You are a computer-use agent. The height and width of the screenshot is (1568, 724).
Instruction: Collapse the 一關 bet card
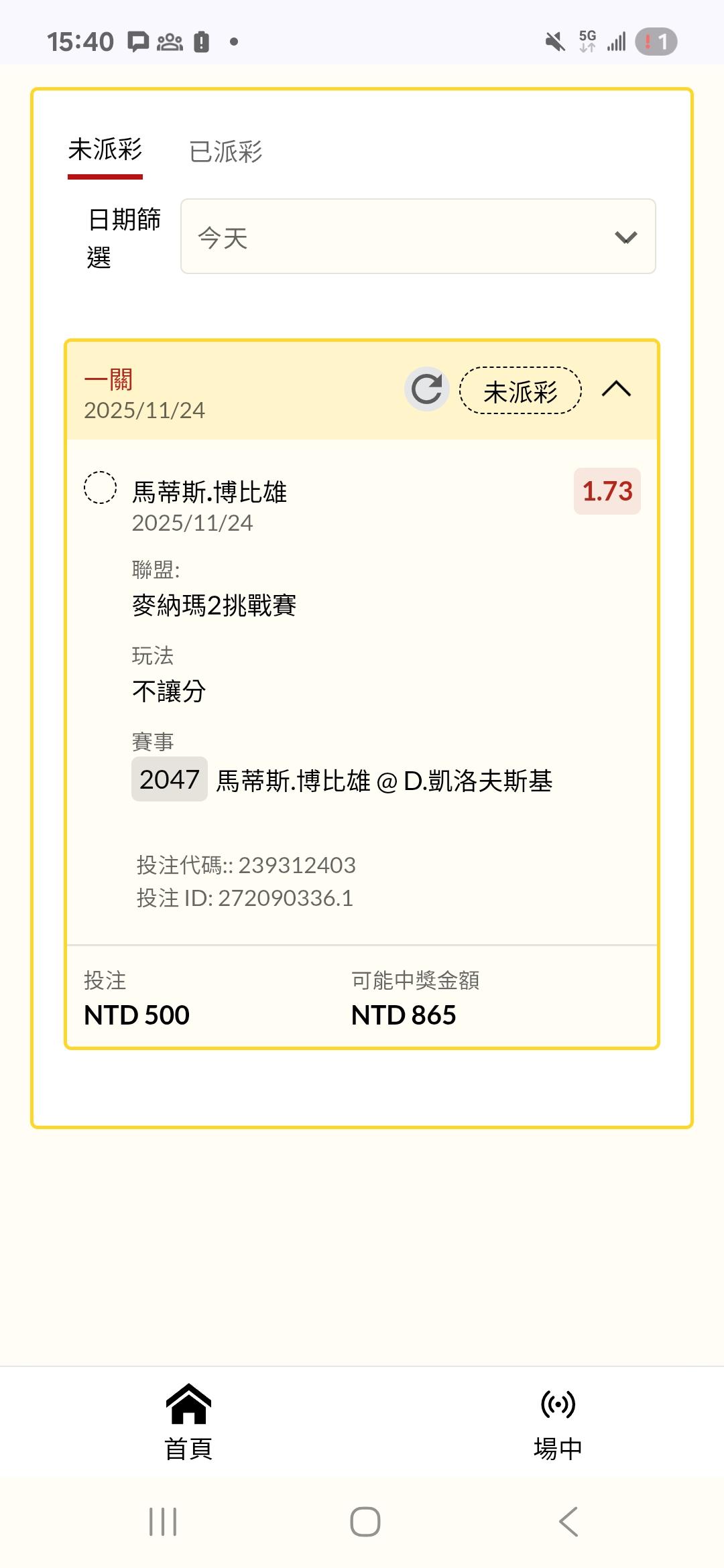tap(617, 389)
